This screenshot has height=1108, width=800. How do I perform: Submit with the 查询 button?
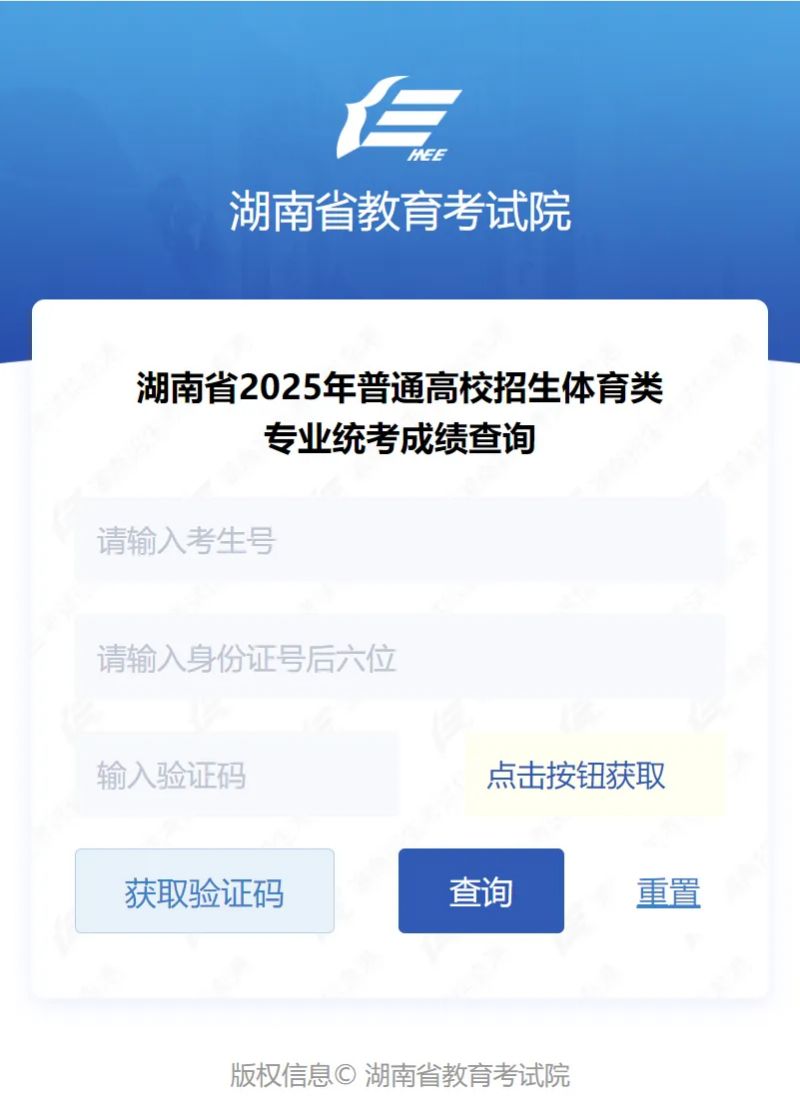click(481, 891)
